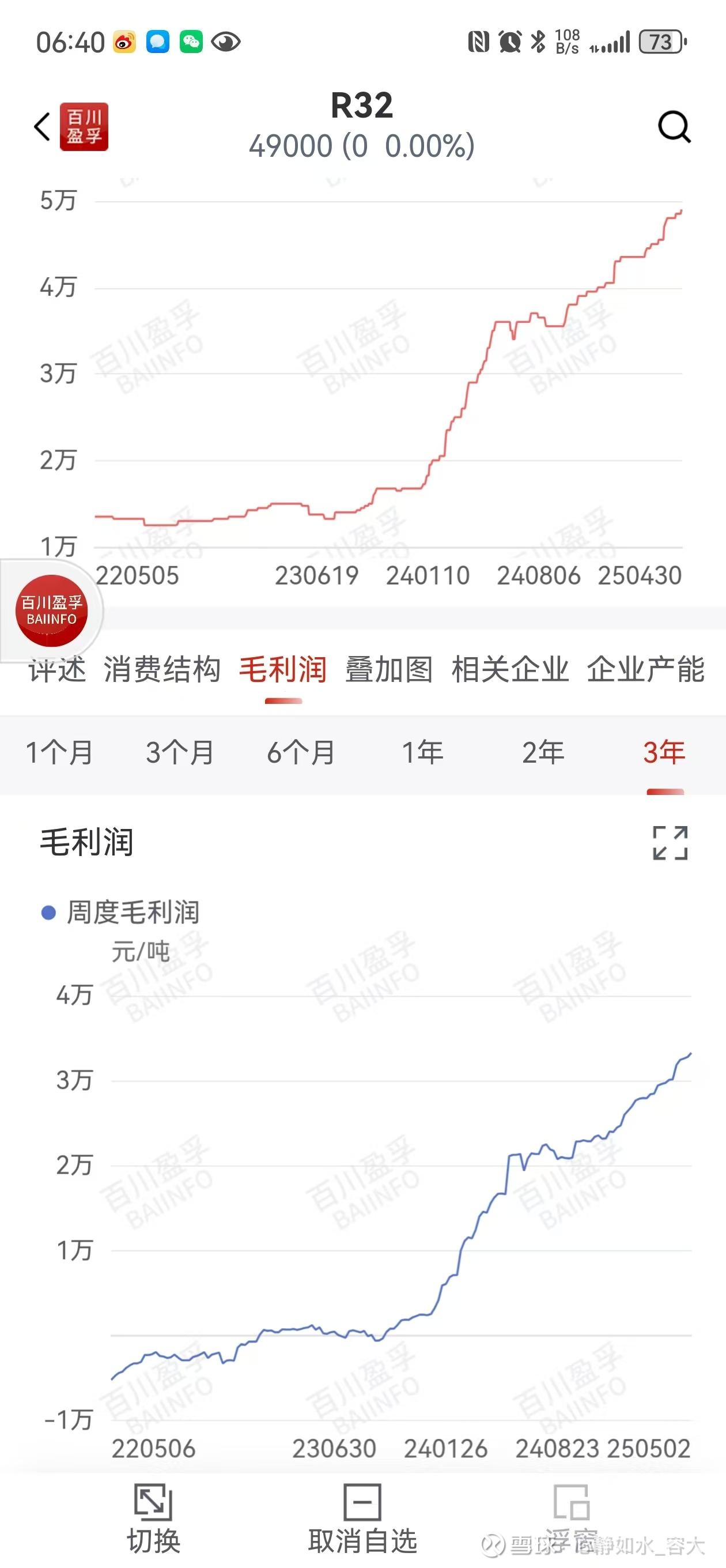This screenshot has height=1568, width=726.
Task: Expand the 毛利润 chart to fullscreen
Action: click(670, 843)
